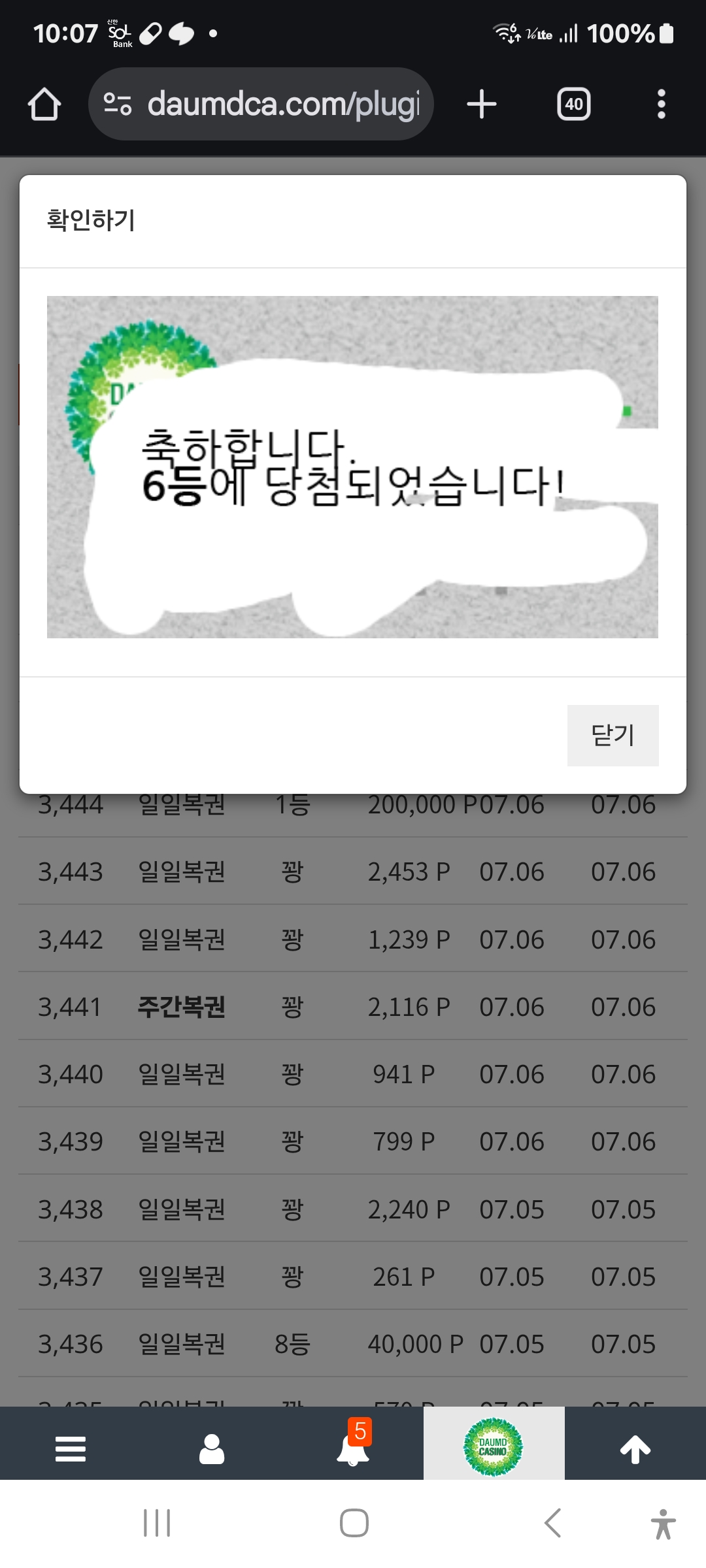Open the user profile icon
Image resolution: width=706 pixels, height=1568 pixels.
[x=212, y=1448]
